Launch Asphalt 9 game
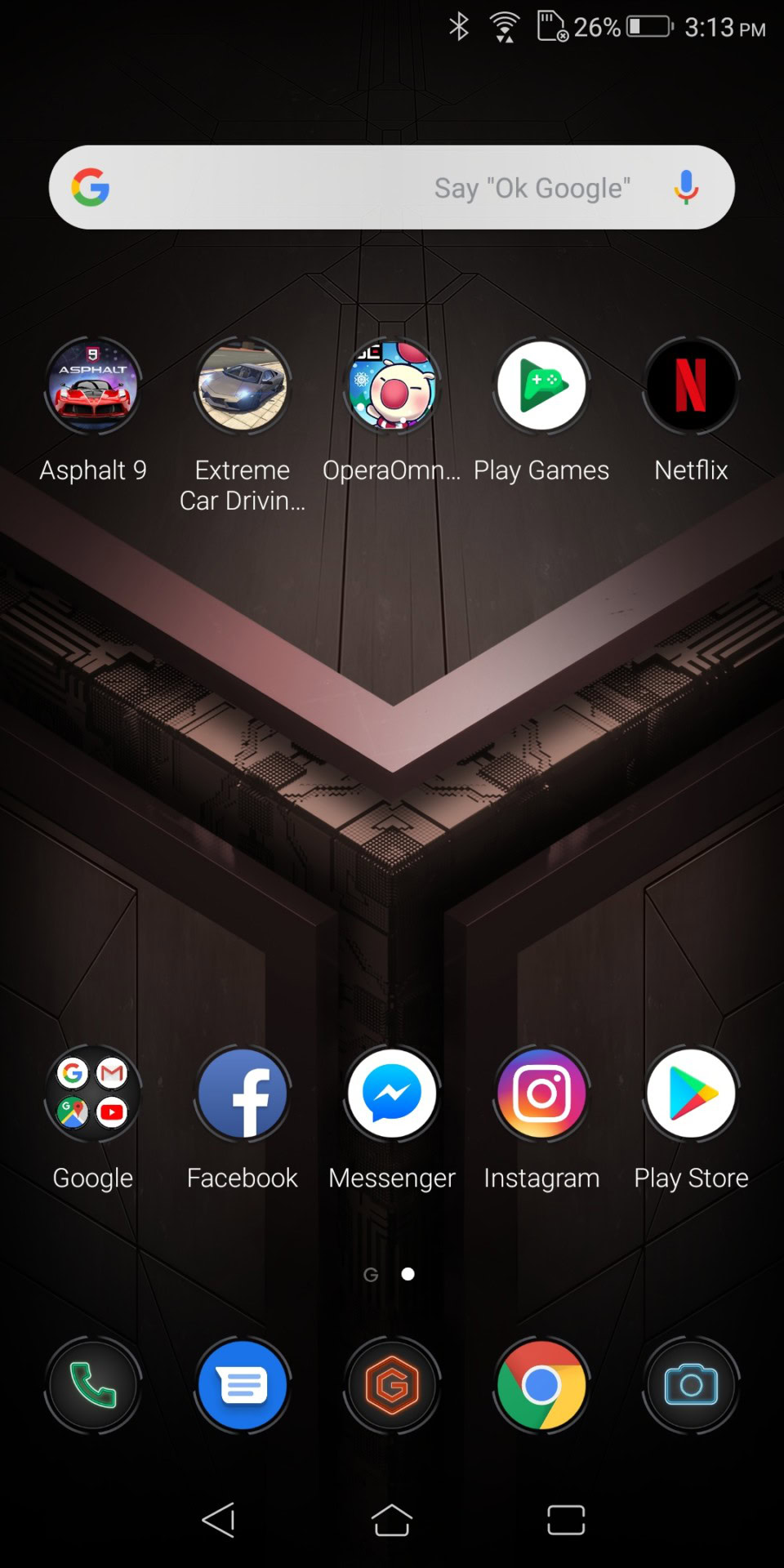 pos(93,386)
